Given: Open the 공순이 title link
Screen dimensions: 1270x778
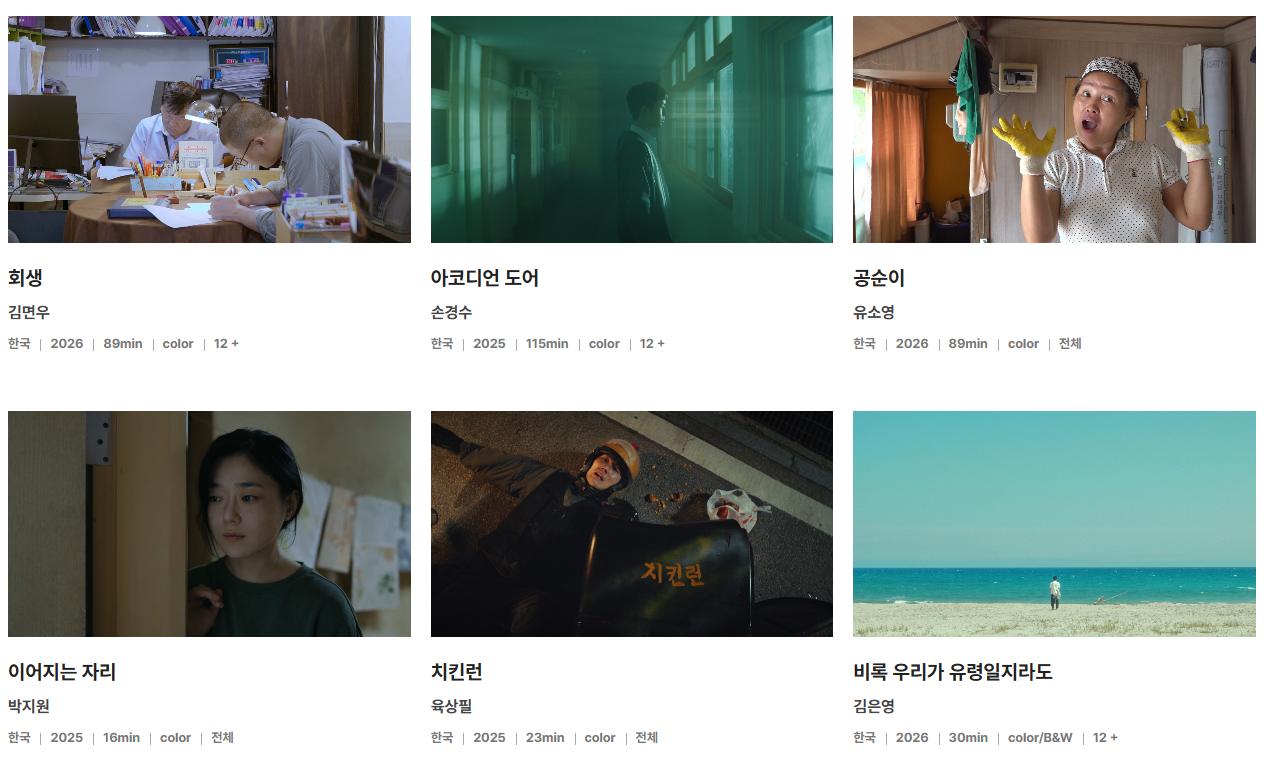Looking at the screenshot, I should click(x=879, y=278).
